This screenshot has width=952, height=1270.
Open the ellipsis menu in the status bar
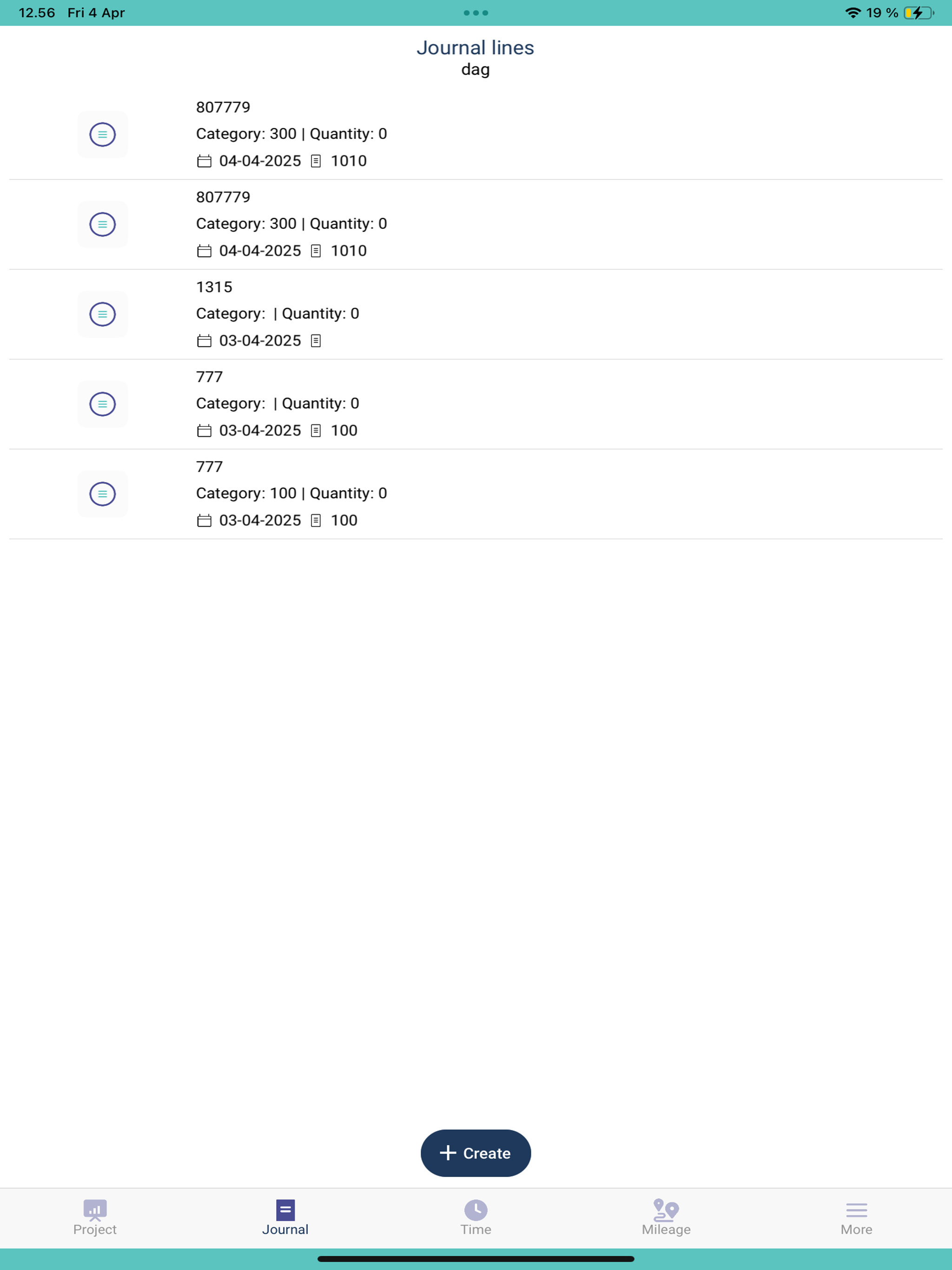476,12
